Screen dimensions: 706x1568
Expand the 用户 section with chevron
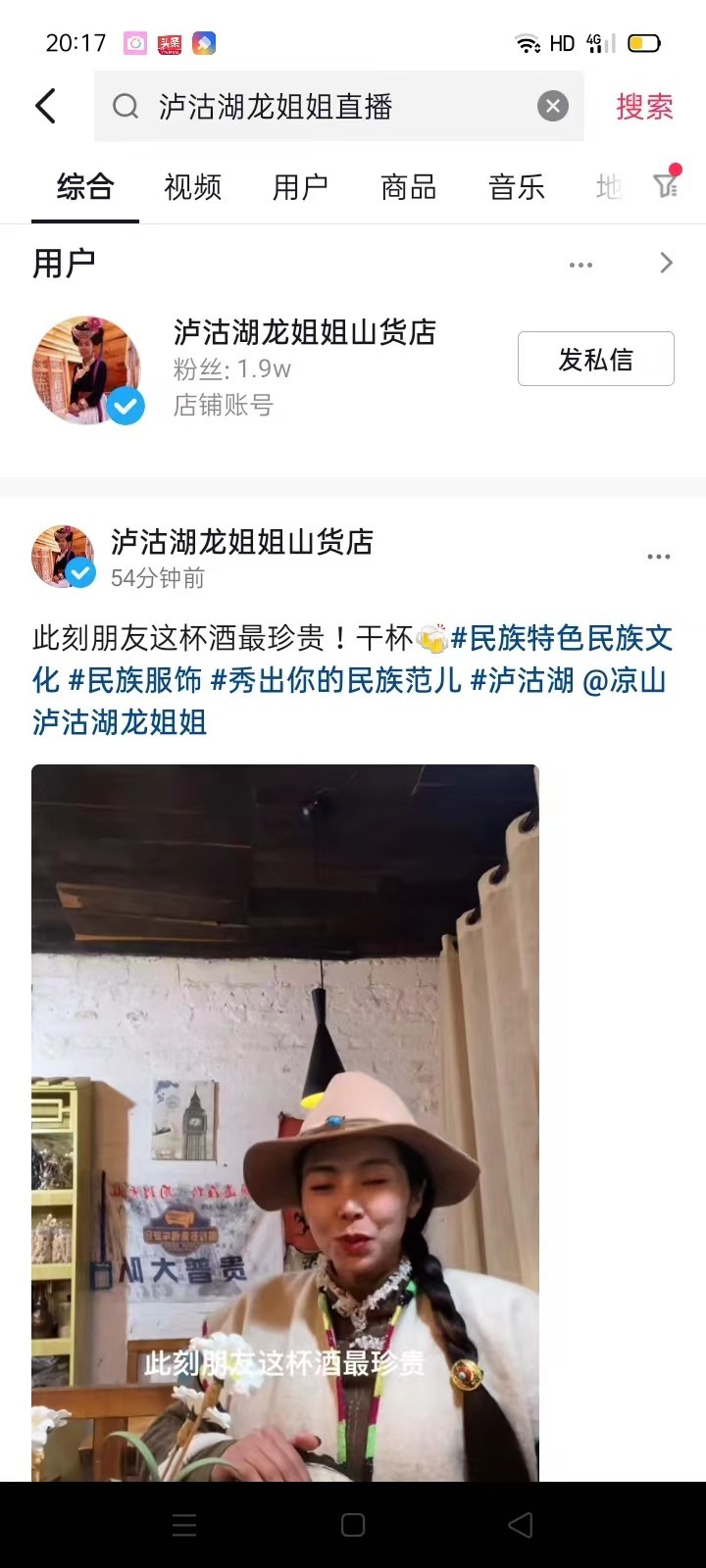pyautogui.click(x=667, y=263)
